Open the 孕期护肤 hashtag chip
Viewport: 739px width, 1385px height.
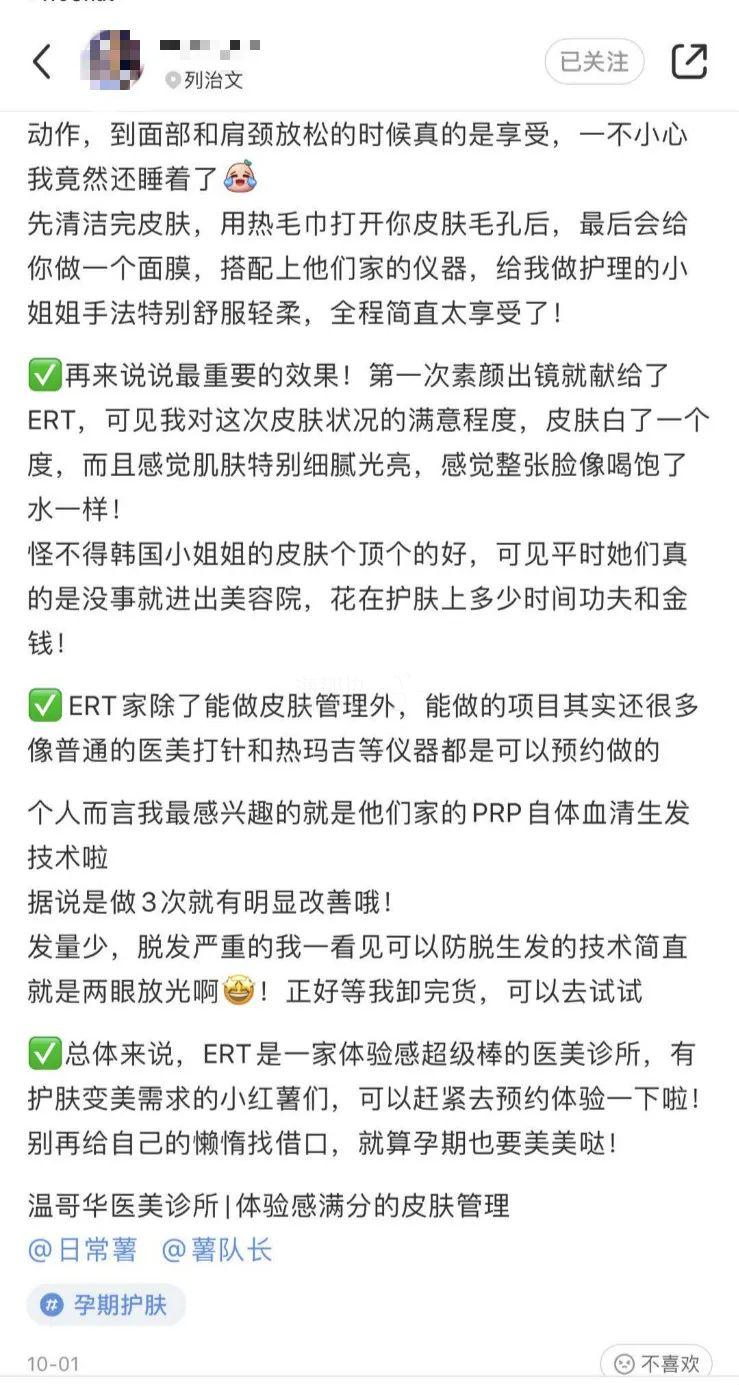pos(106,1305)
